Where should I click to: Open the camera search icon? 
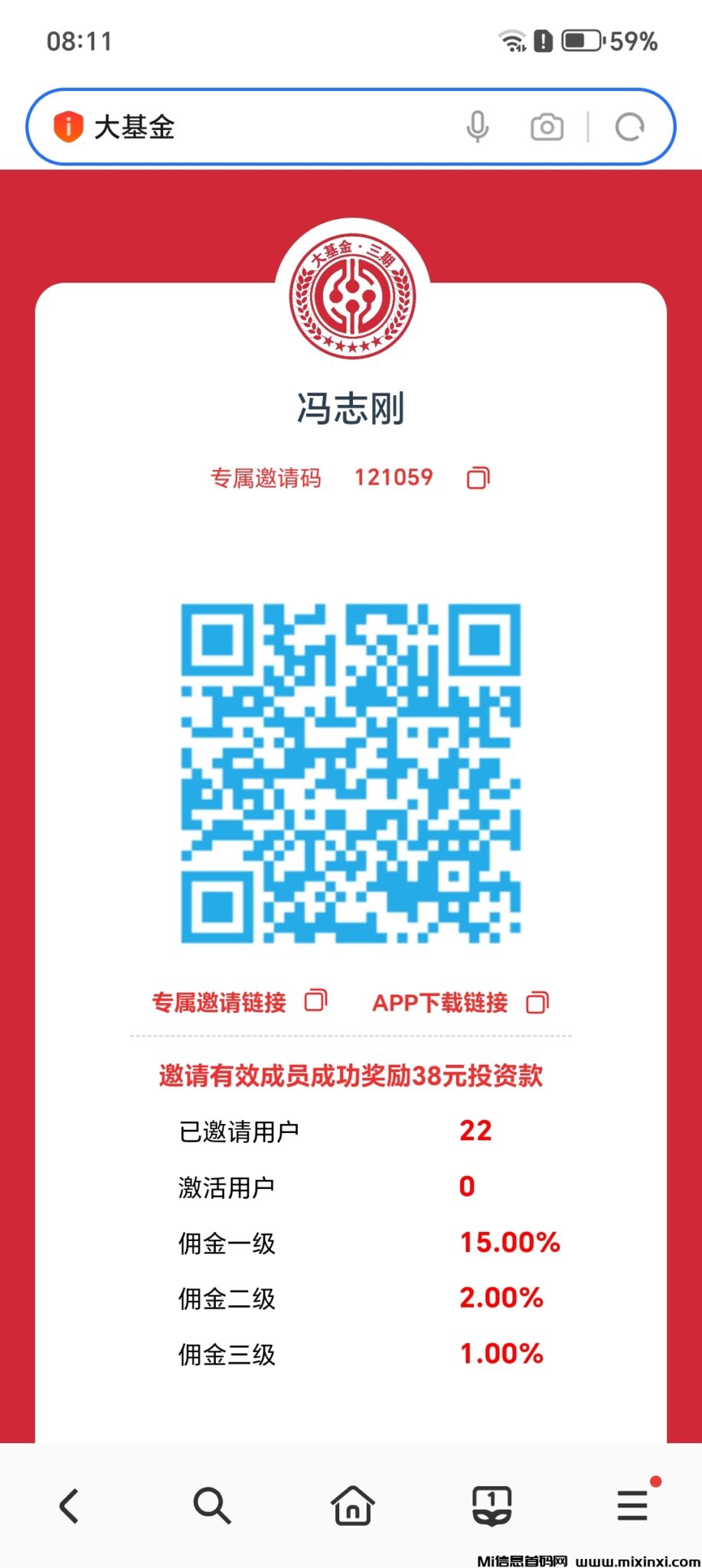(547, 126)
